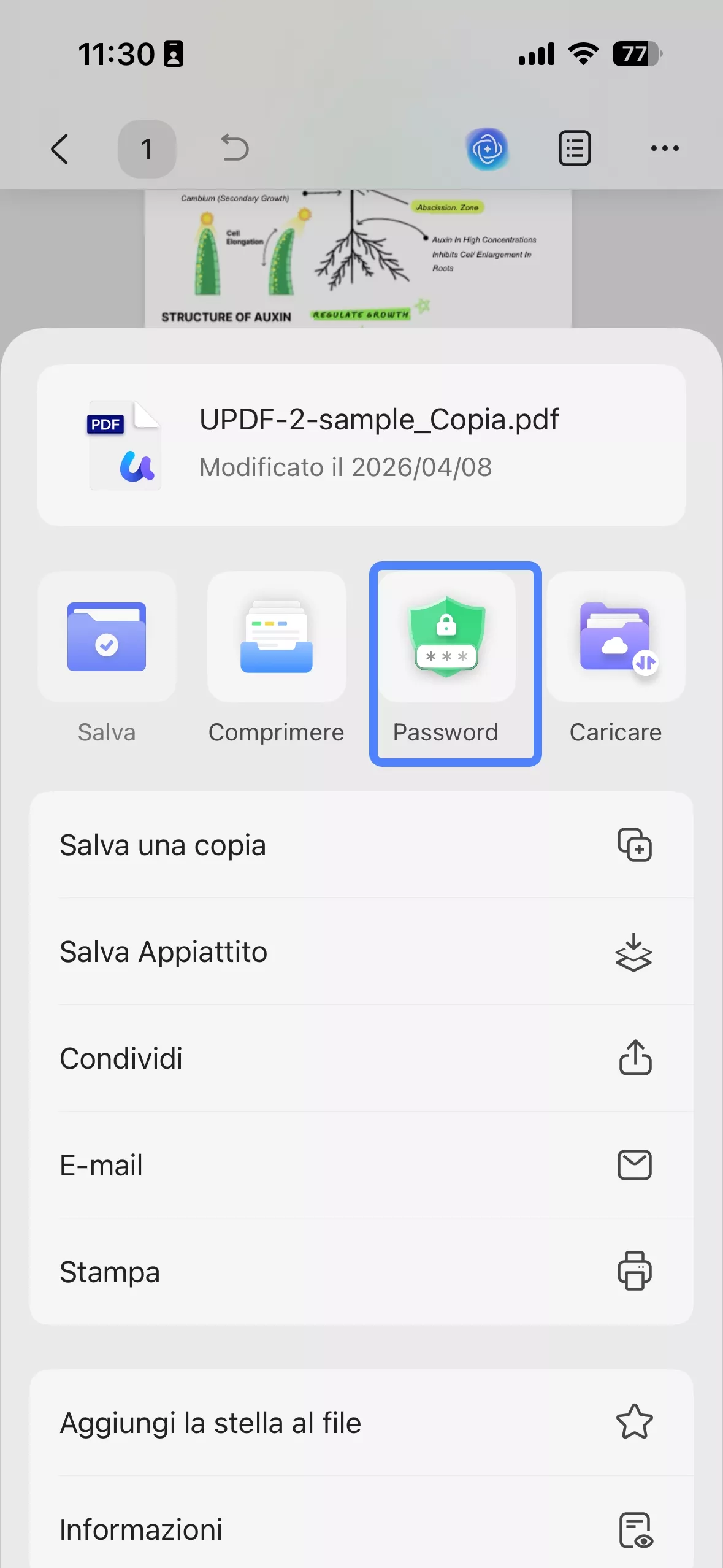Image resolution: width=723 pixels, height=1568 pixels.
Task: Tap the Caricare cloud upload icon
Action: pos(615,638)
